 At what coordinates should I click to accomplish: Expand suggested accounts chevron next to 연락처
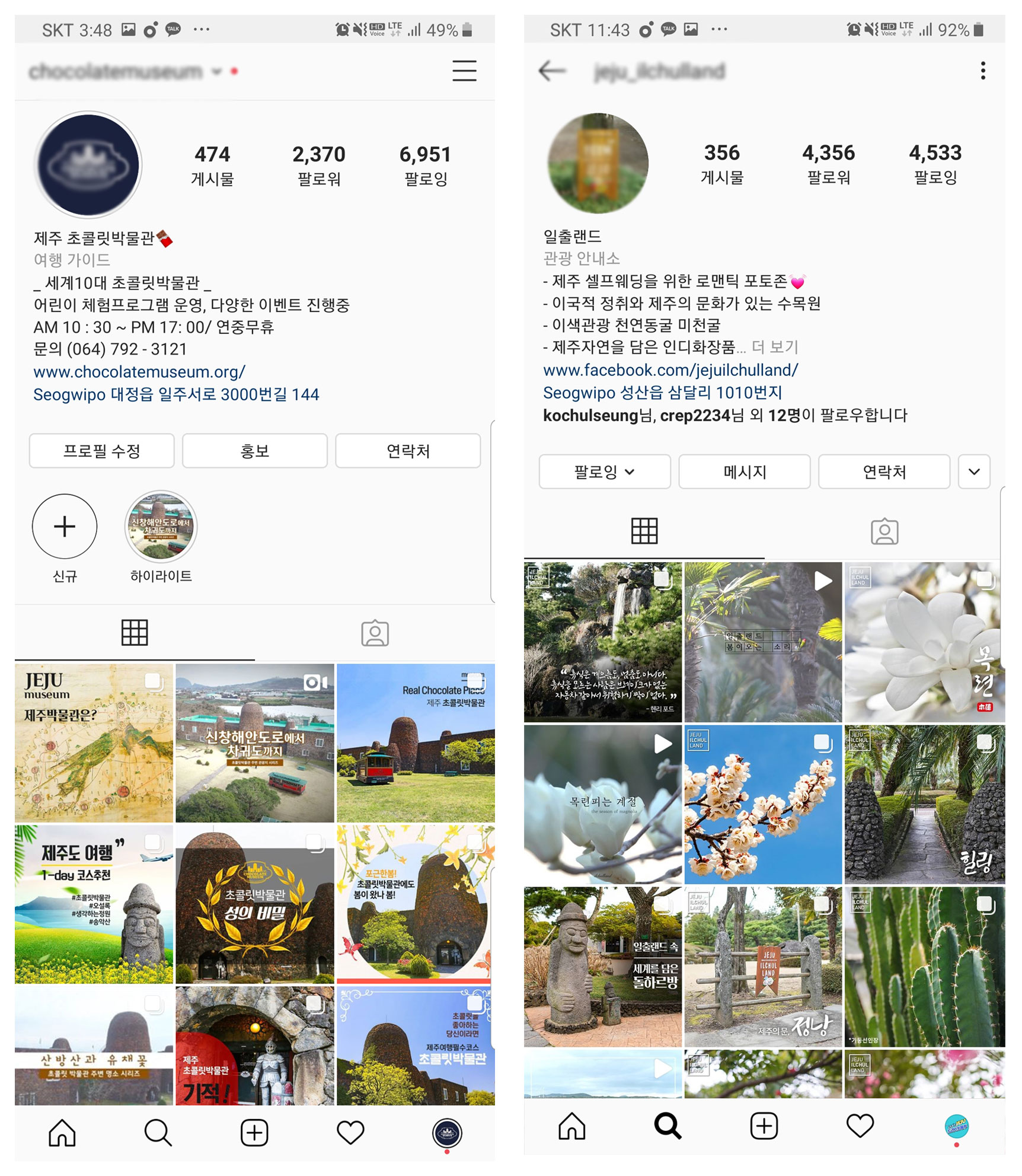click(x=974, y=472)
